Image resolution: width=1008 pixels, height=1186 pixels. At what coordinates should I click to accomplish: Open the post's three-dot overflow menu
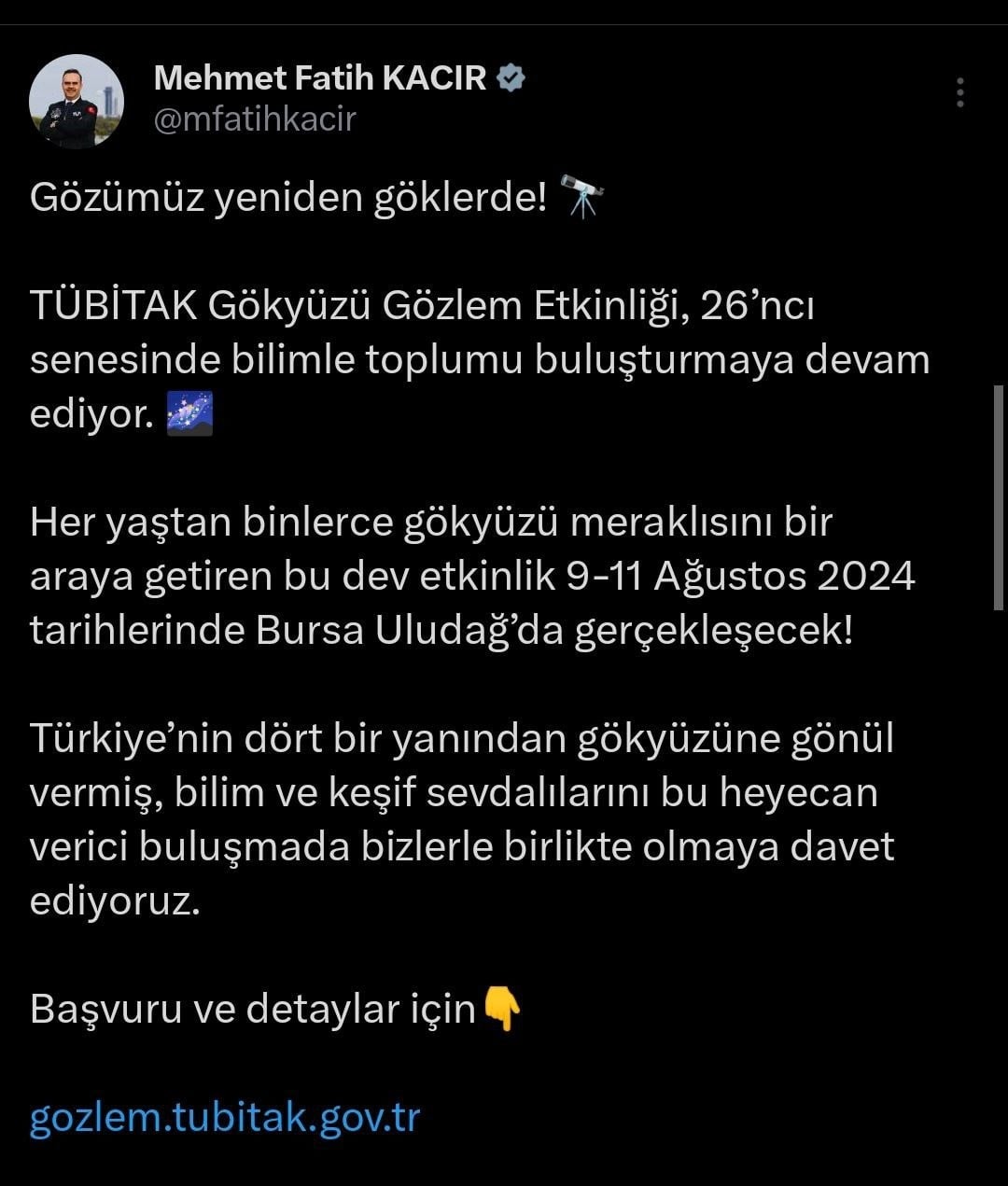(959, 93)
